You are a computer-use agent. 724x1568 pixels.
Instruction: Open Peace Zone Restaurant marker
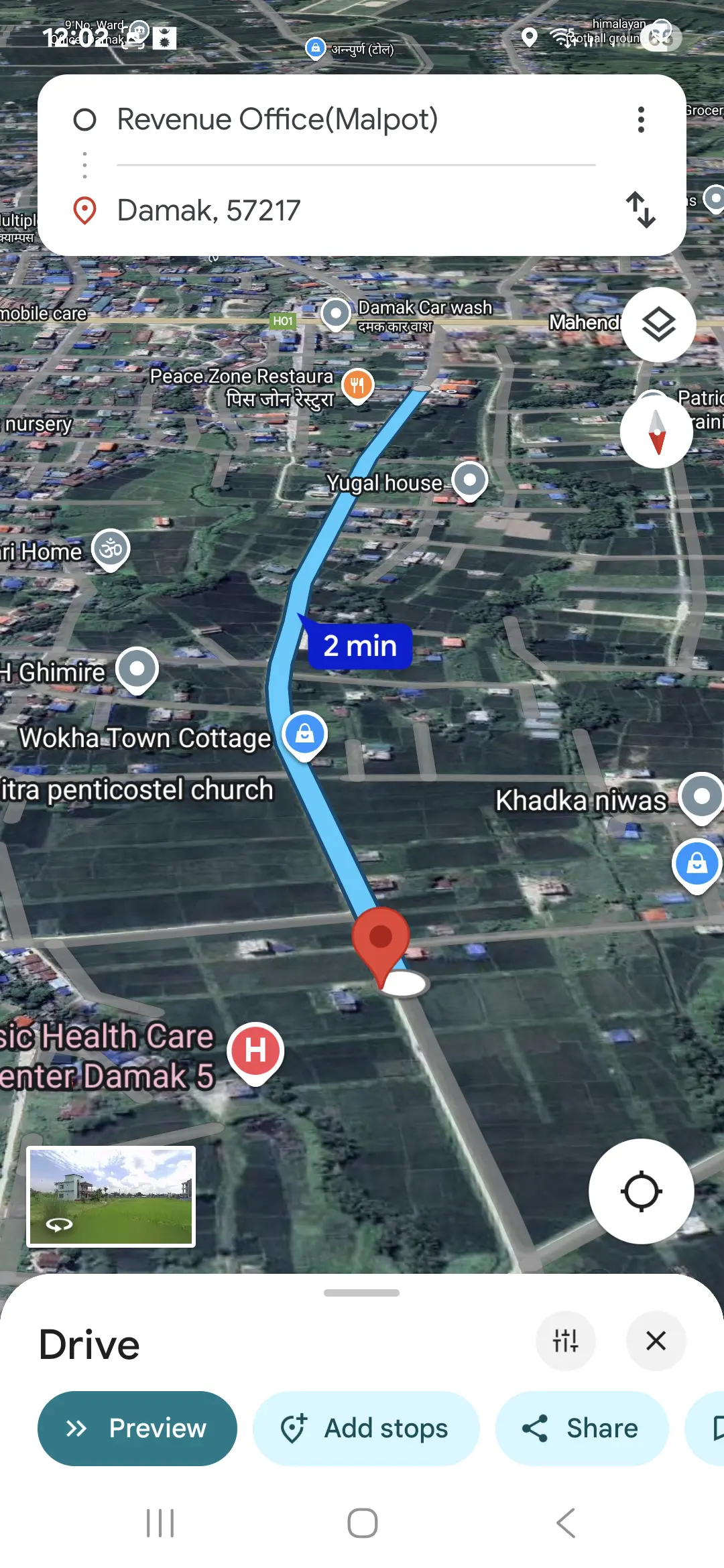[x=357, y=385]
